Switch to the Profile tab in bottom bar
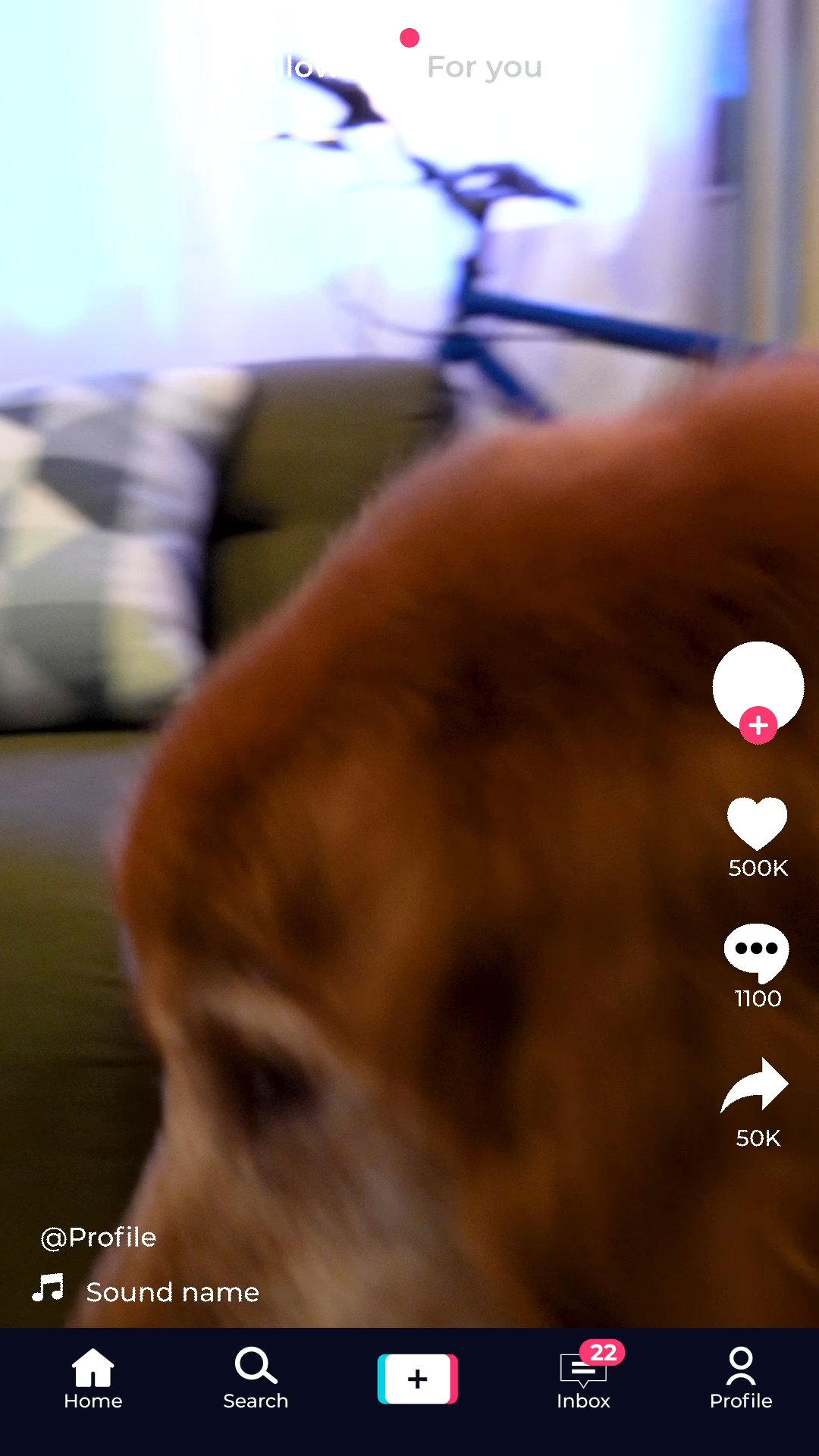 pos(741,1379)
